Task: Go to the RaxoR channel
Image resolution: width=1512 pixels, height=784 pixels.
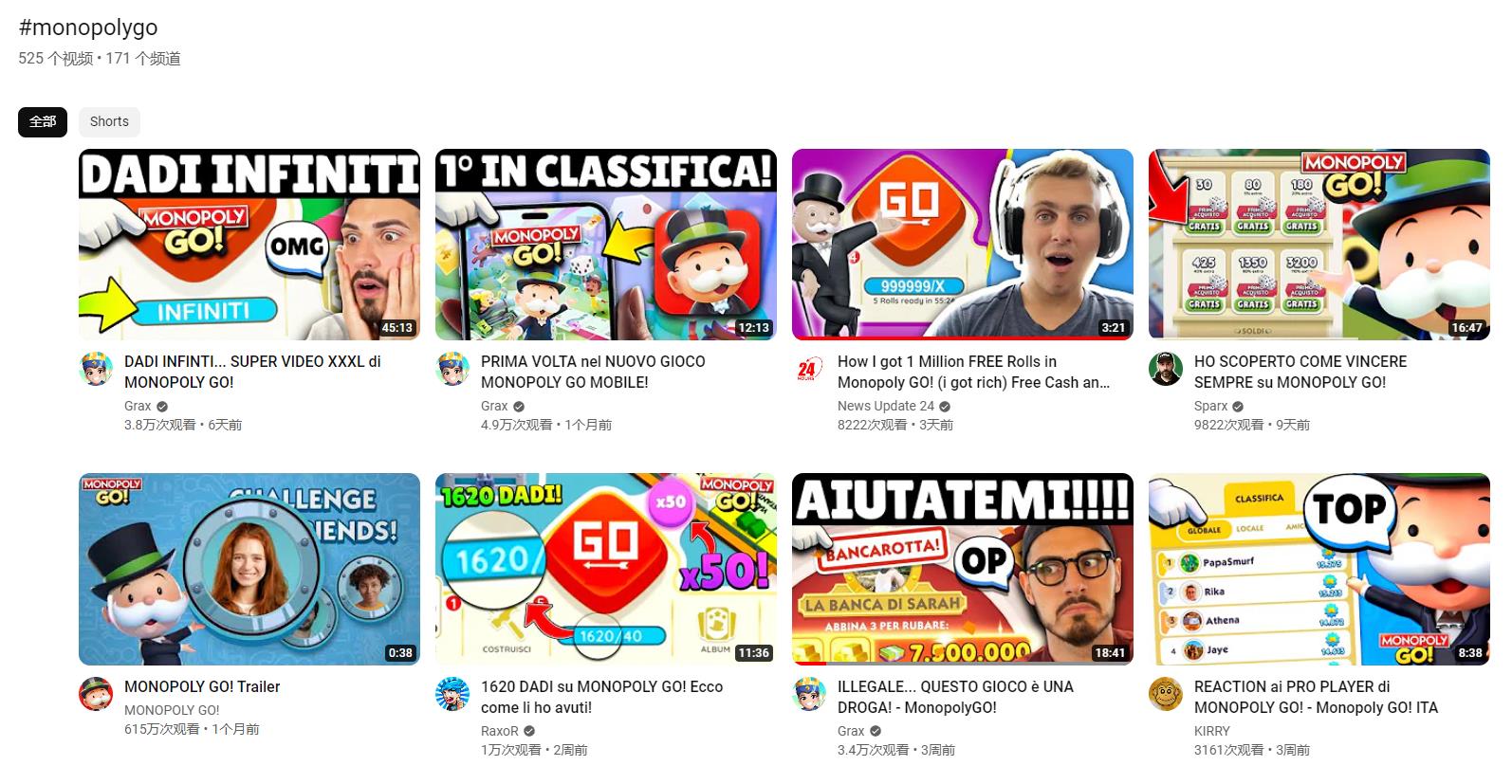Action: point(499,731)
